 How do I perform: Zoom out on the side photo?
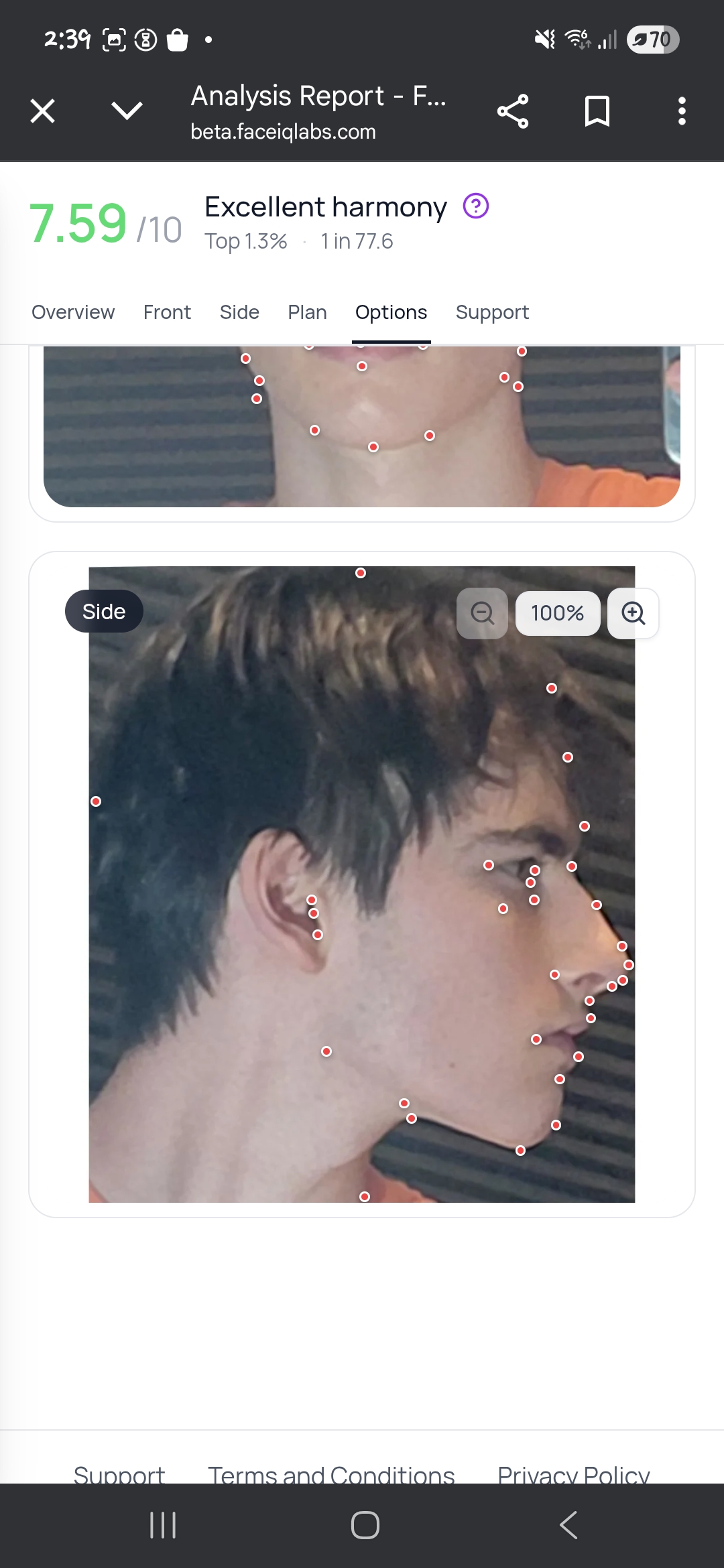(482, 613)
